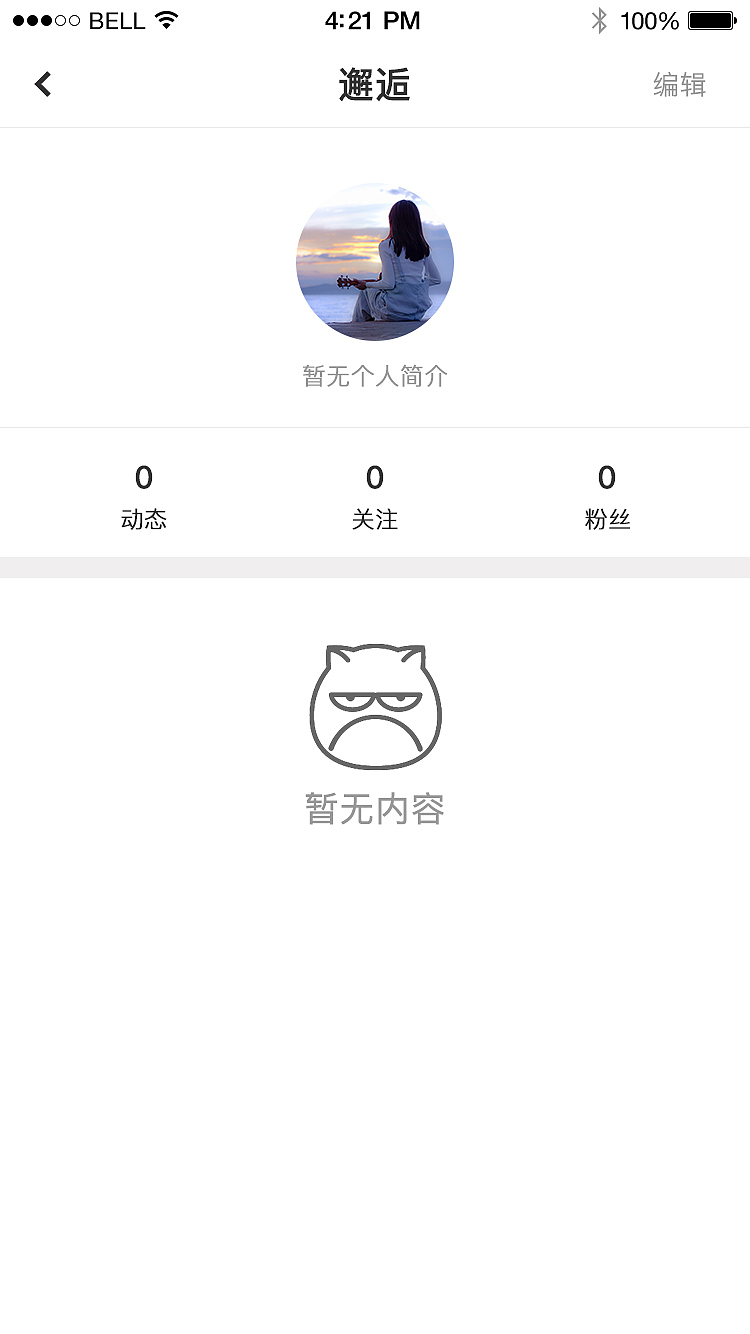Click the Bluetooth icon
Screen dimensions: 750x1334
[x=601, y=19]
